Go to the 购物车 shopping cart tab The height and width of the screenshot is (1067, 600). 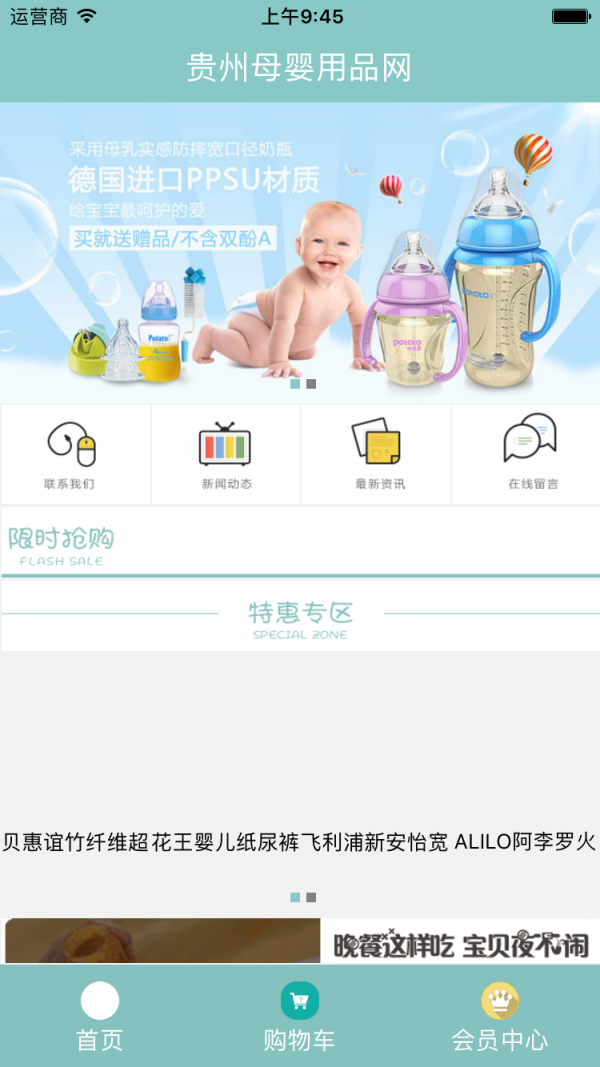pyautogui.click(x=300, y=1017)
